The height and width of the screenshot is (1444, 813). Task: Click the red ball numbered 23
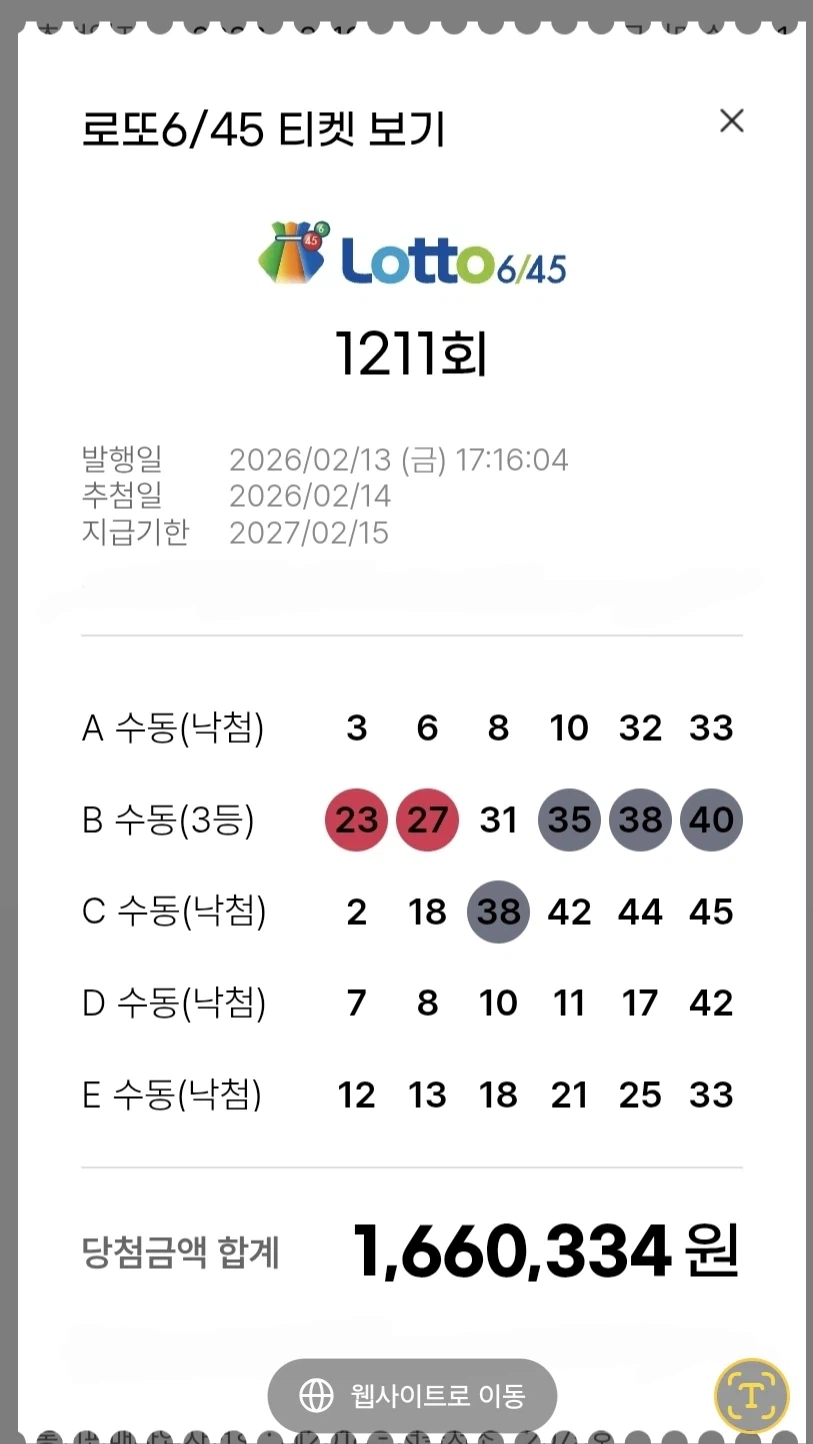coord(355,819)
